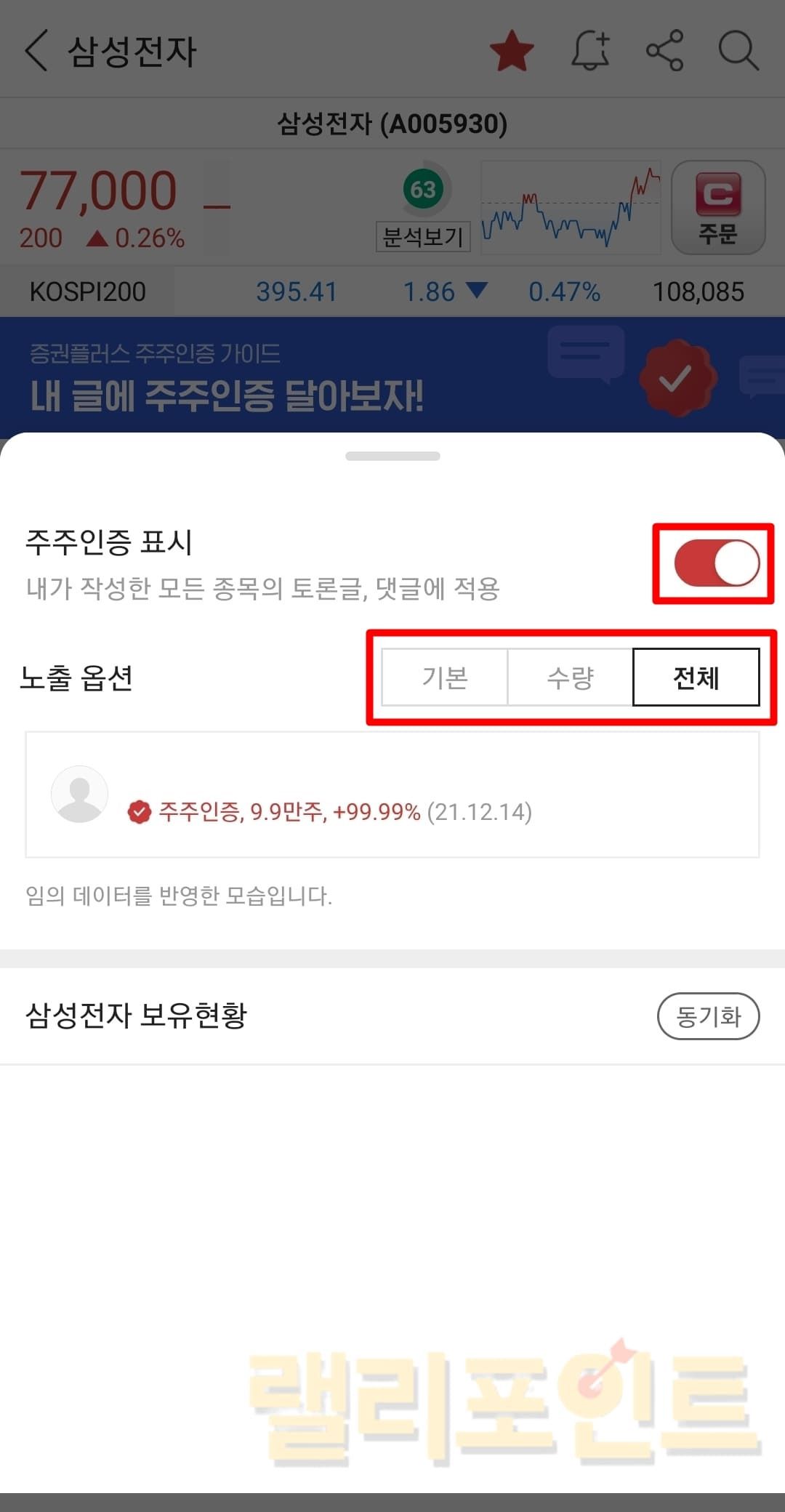The image size is (785, 1512).
Task: Share this stock page
Action: click(664, 51)
